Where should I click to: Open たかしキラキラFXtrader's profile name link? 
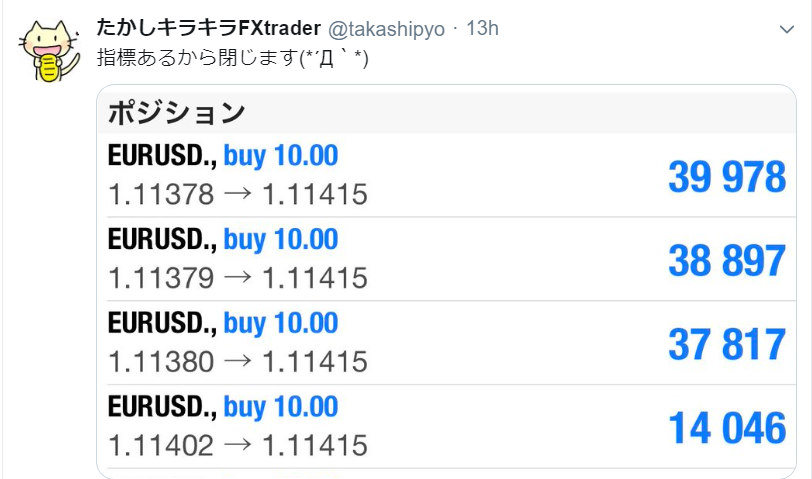coord(210,28)
